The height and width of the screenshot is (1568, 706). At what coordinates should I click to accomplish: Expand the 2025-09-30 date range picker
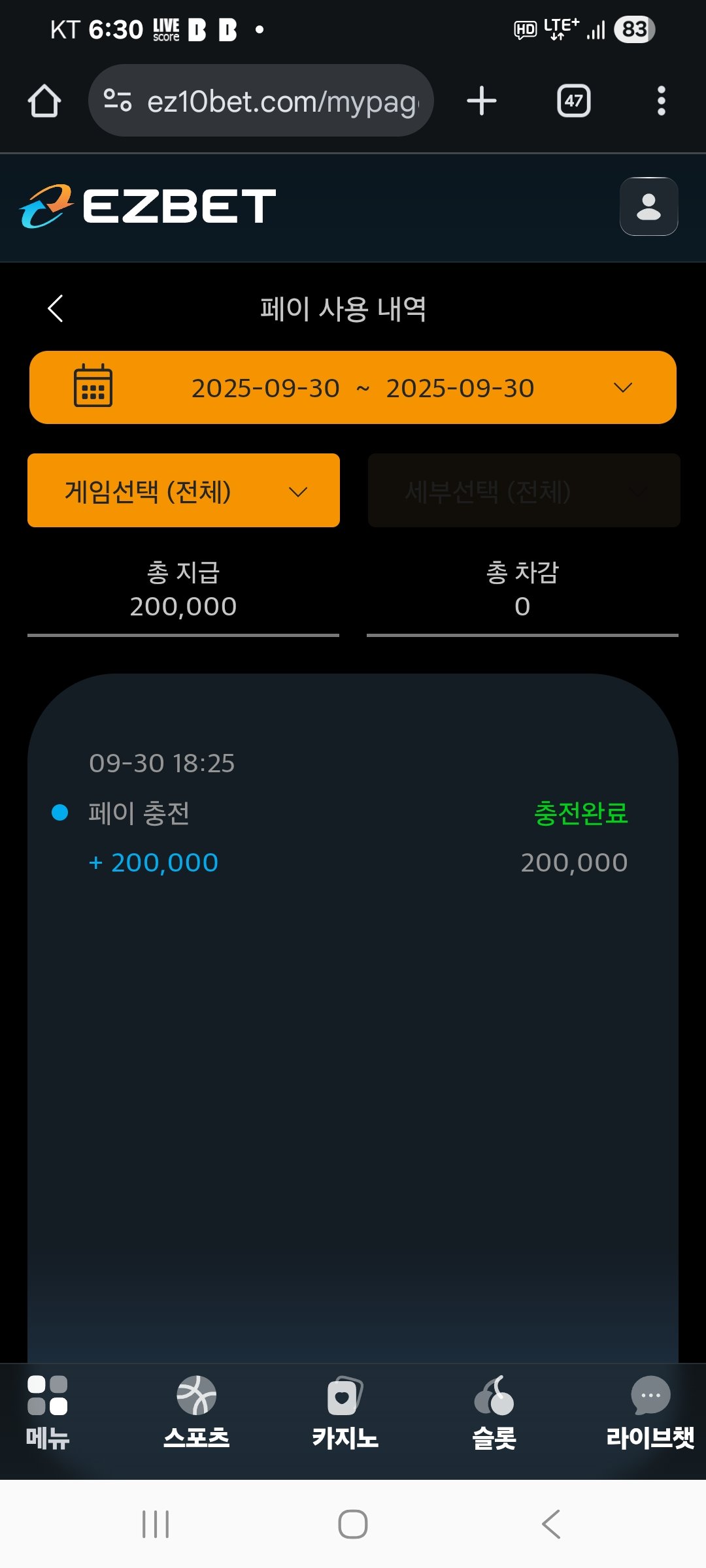pyautogui.click(x=353, y=387)
